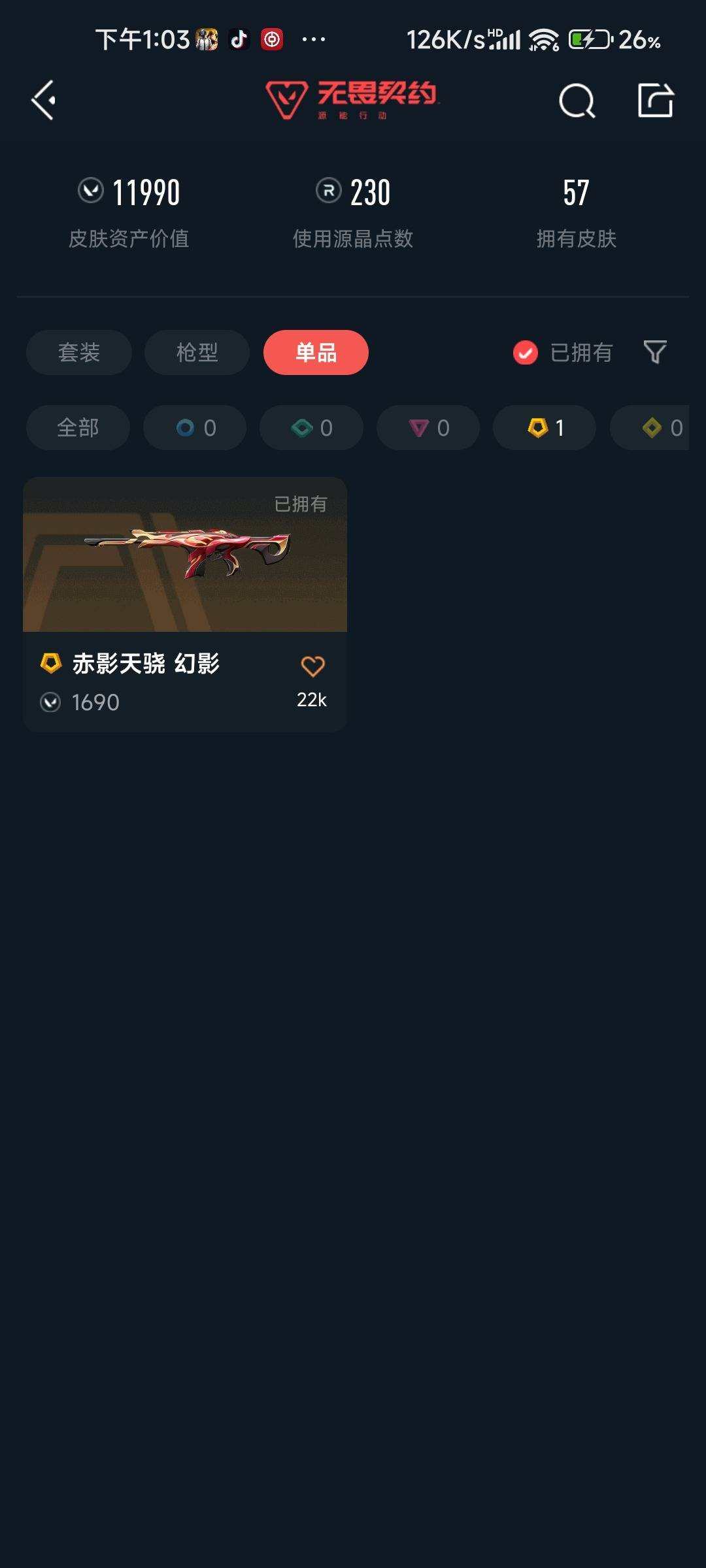The height and width of the screenshot is (1568, 706).
Task: Toggle the green tier filter showing 0
Action: 311,427
